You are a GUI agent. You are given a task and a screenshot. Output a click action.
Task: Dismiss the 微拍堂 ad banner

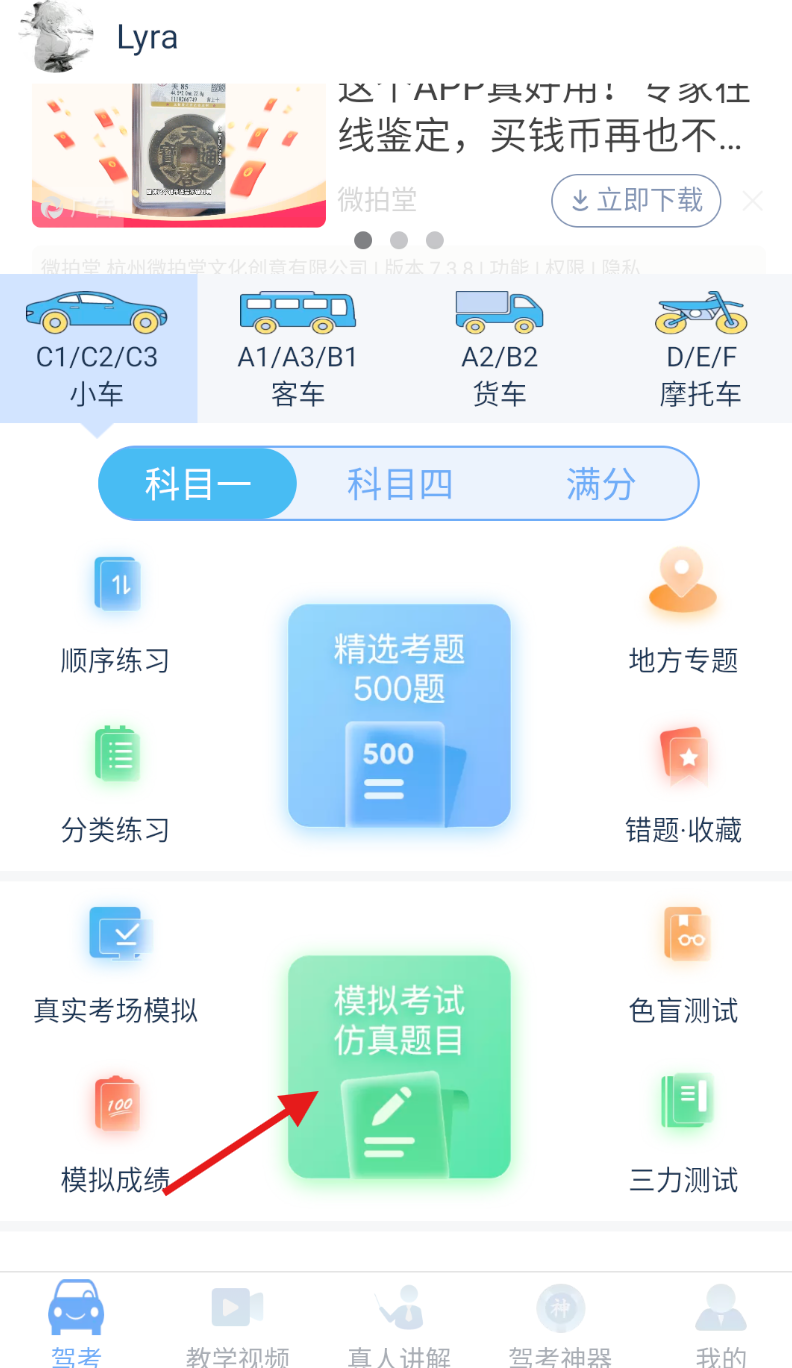click(x=752, y=201)
